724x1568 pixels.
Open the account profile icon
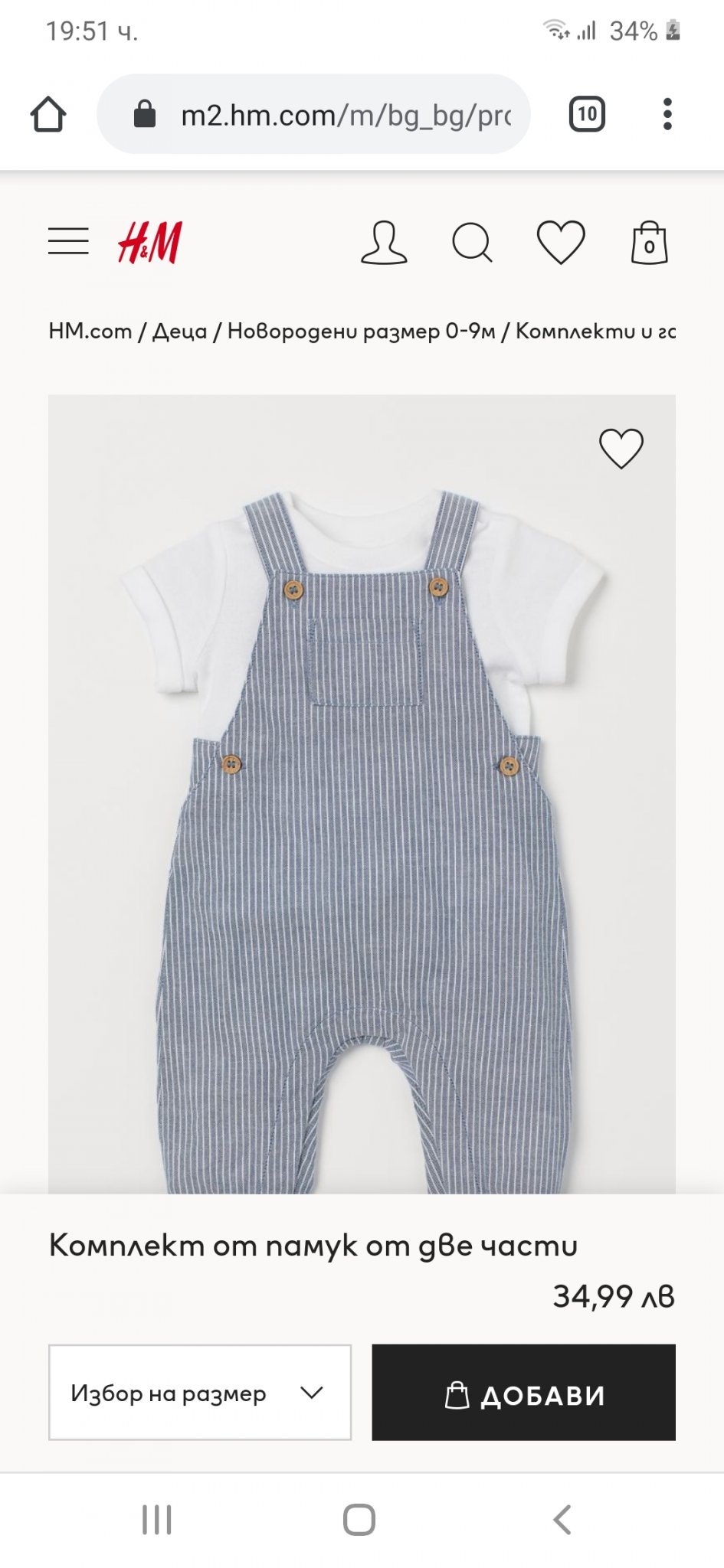pyautogui.click(x=383, y=243)
